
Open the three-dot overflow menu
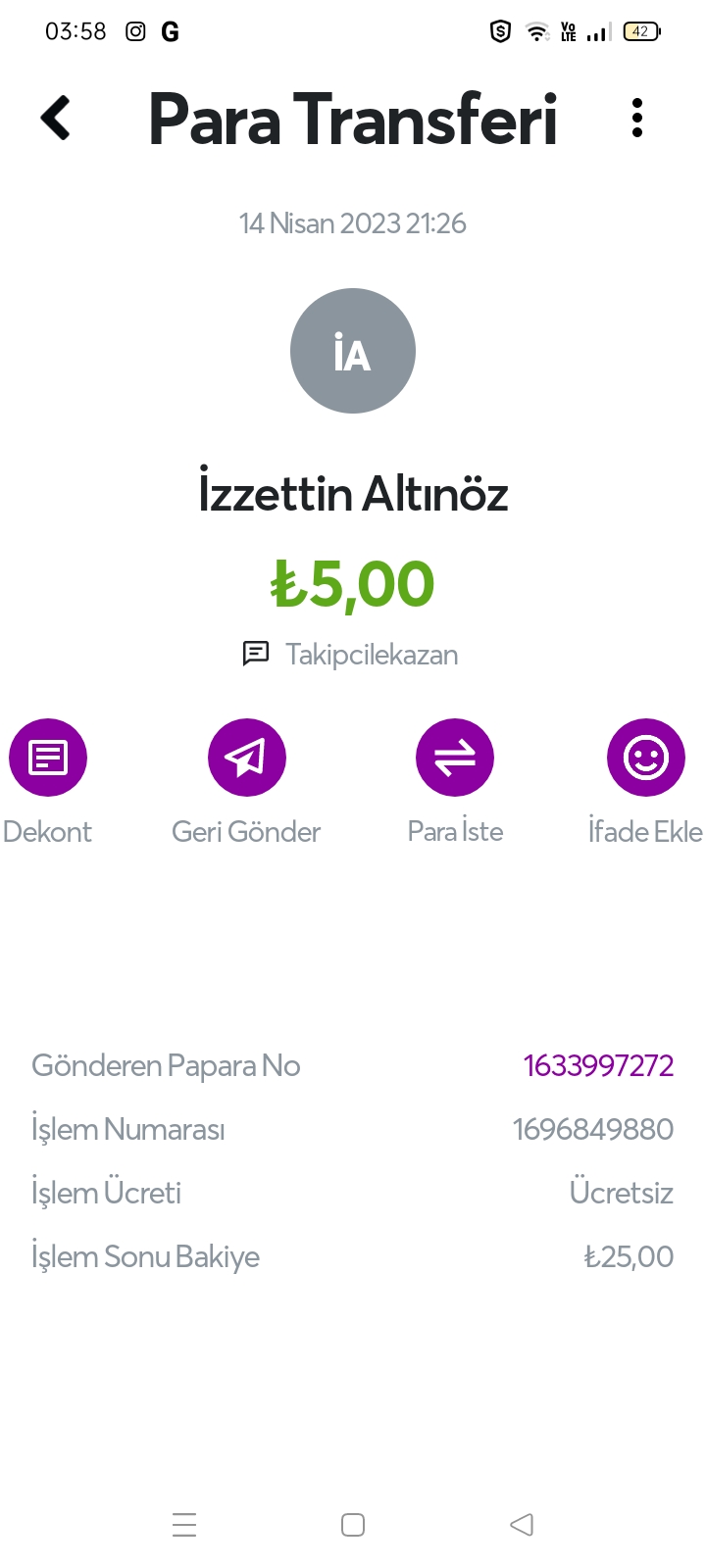[x=637, y=119]
